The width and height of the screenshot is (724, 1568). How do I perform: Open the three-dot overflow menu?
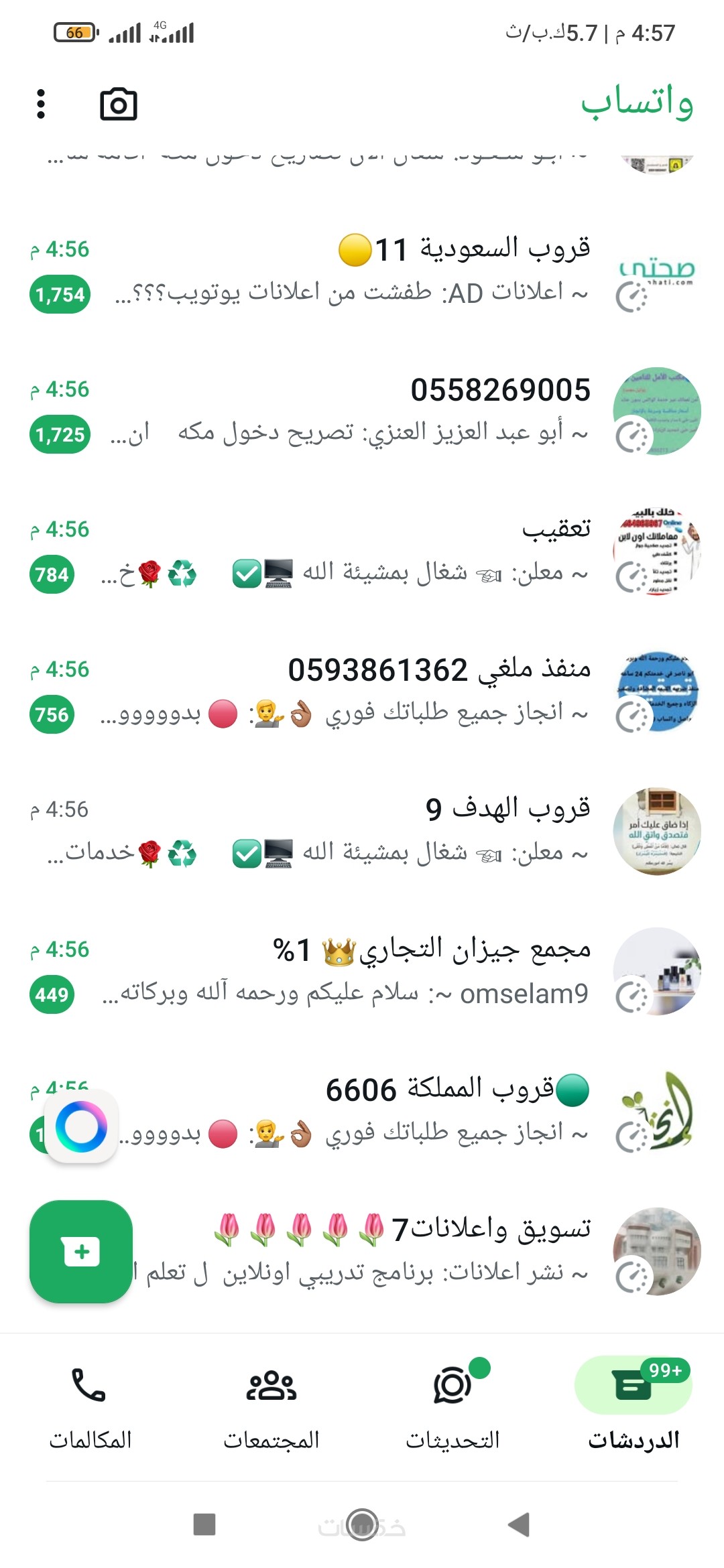coord(41,105)
